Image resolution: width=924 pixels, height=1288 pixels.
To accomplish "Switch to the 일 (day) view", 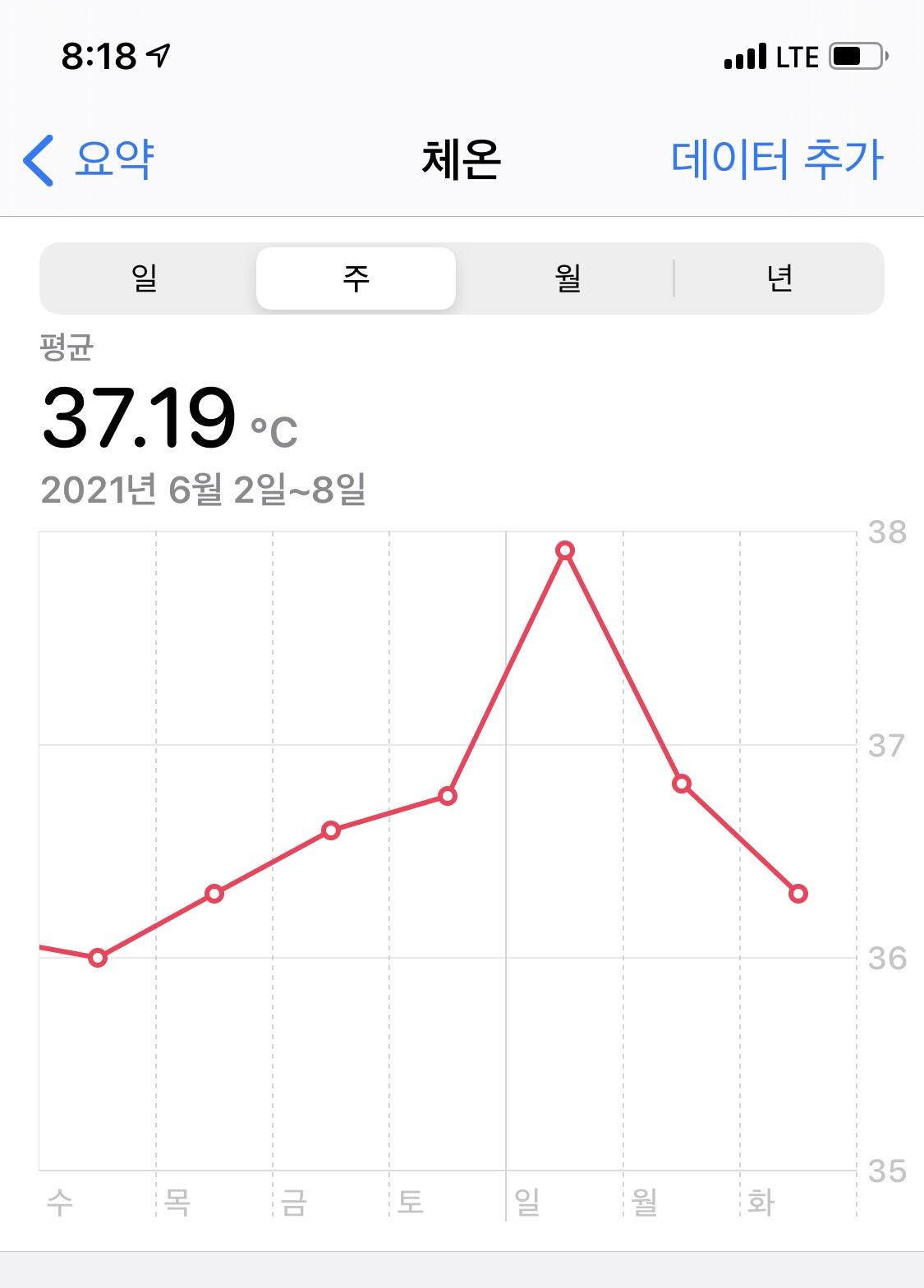I will 145,278.
